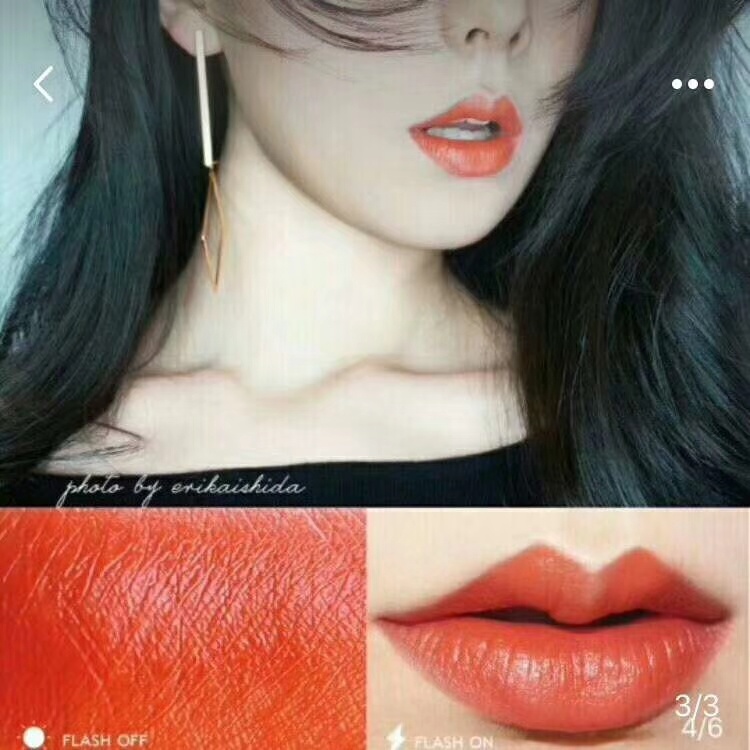The image size is (750, 750).
Task: Go back using the arrow
Action: click(x=43, y=84)
